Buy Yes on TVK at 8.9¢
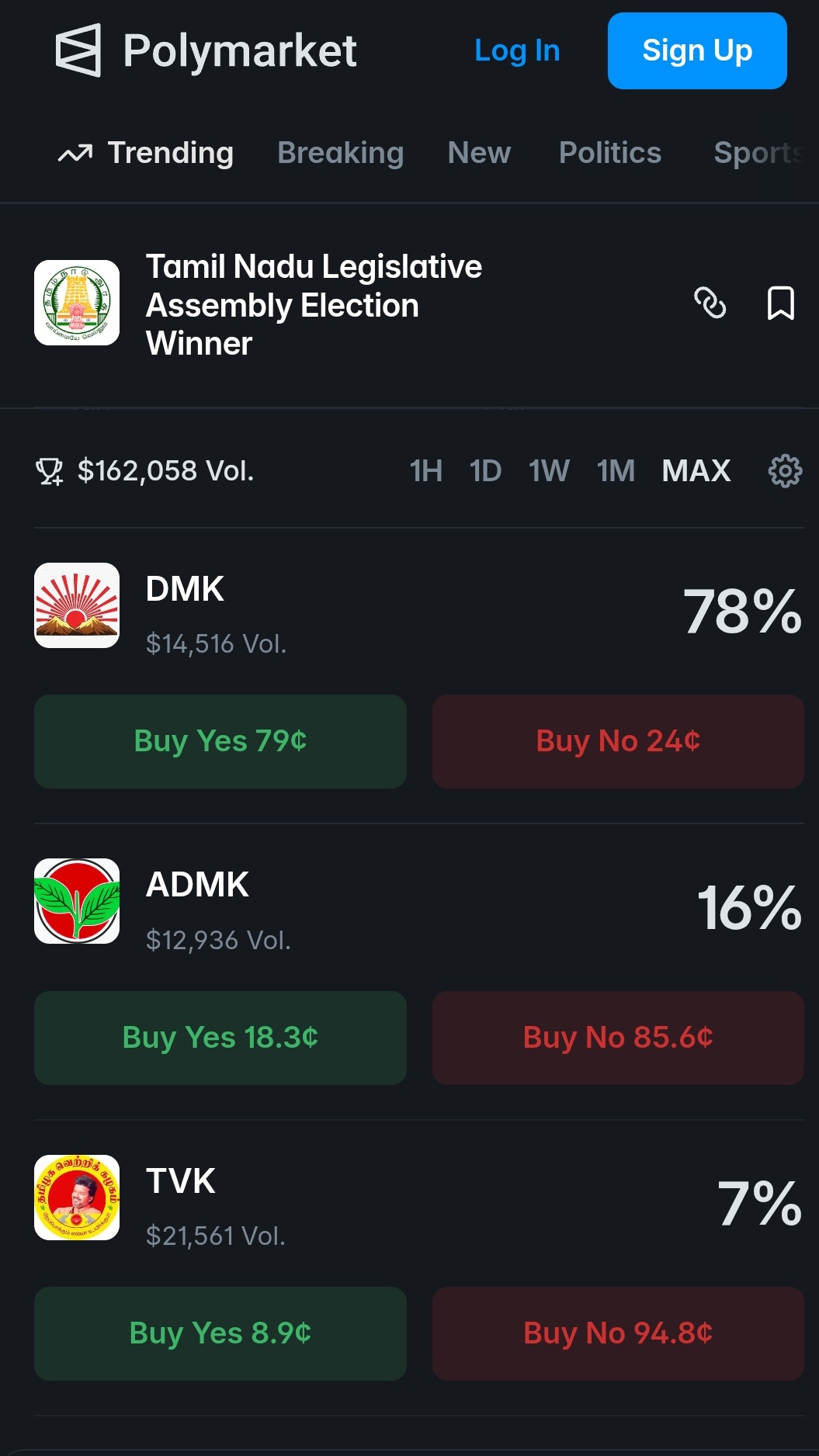Screen dimensions: 819x1456 [220, 1333]
